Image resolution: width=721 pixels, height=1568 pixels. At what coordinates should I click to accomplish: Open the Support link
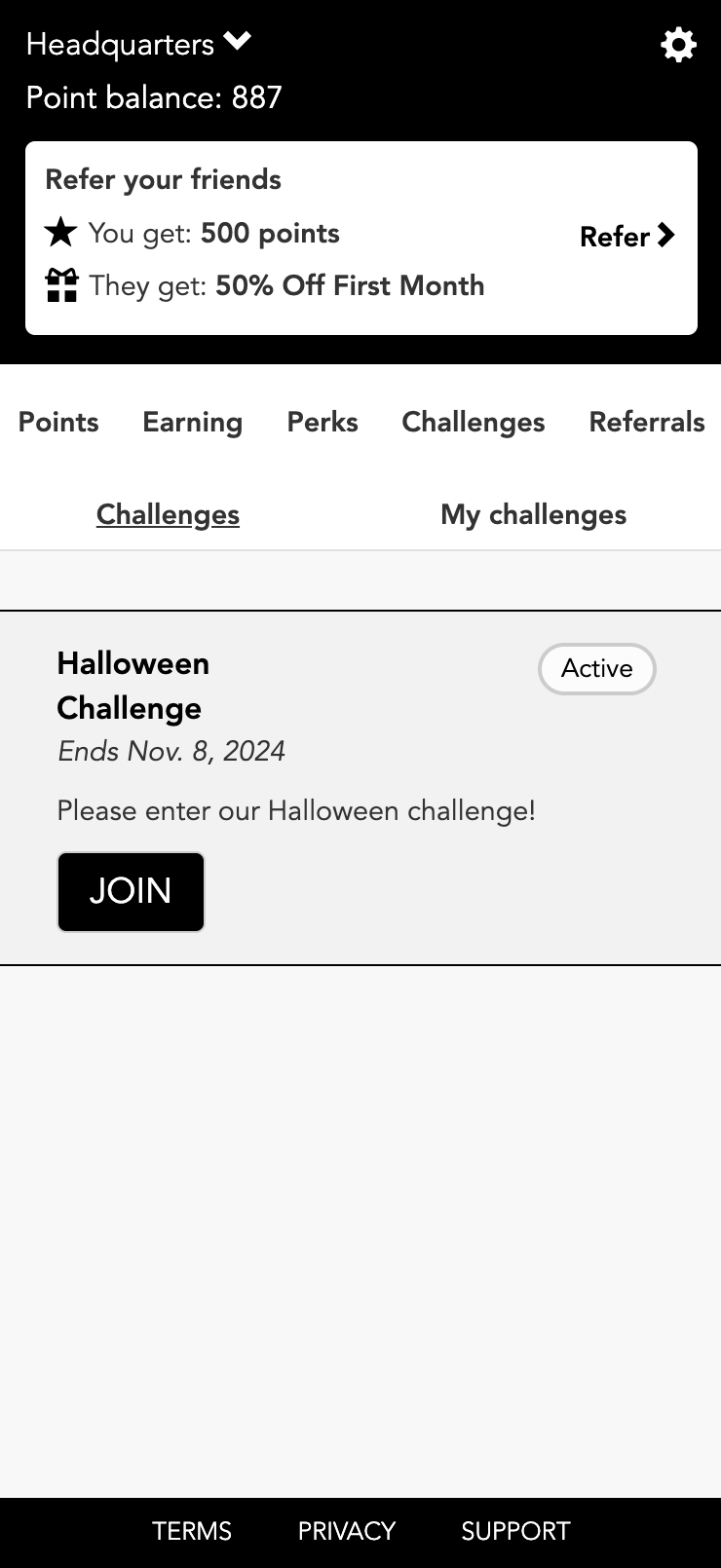(515, 1531)
